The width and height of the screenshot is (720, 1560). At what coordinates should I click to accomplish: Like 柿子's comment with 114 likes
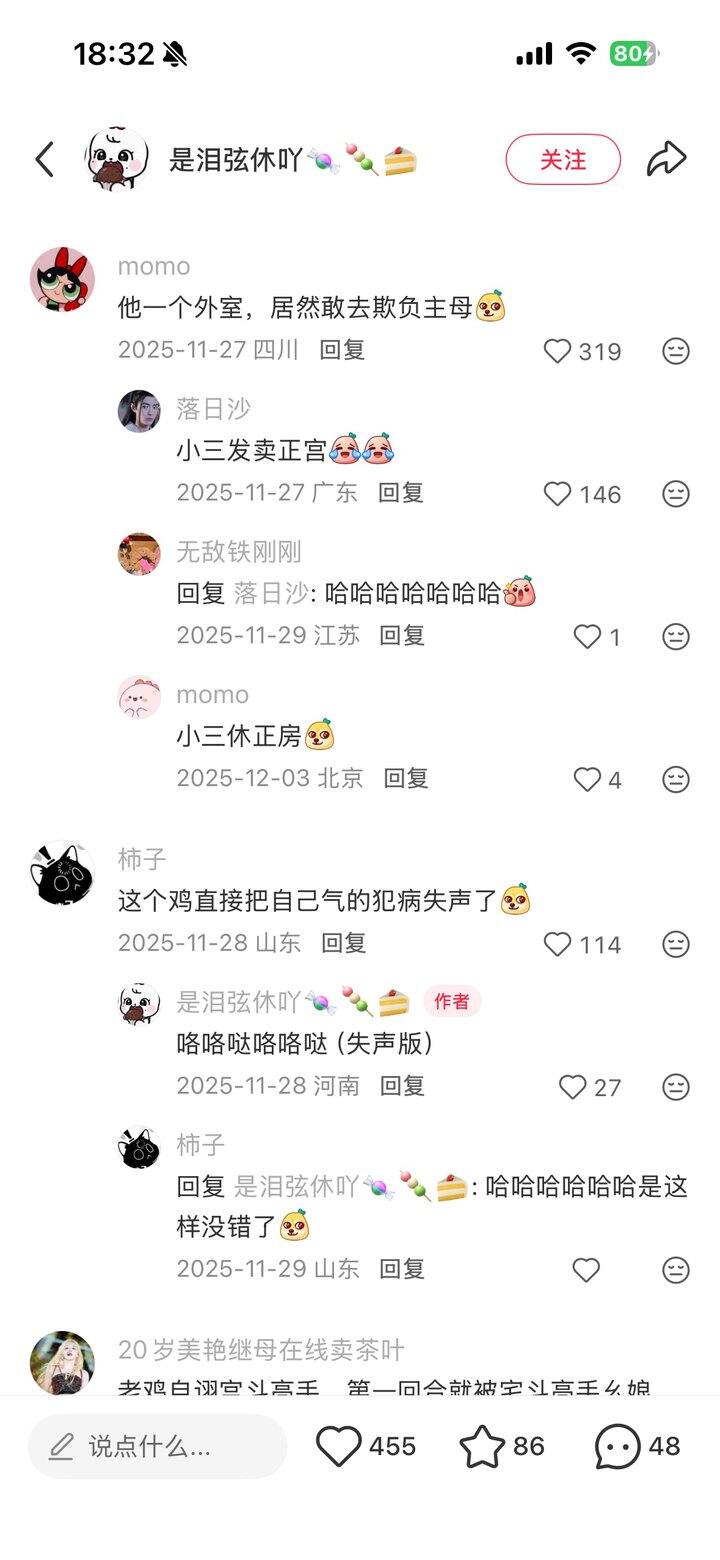click(x=557, y=944)
